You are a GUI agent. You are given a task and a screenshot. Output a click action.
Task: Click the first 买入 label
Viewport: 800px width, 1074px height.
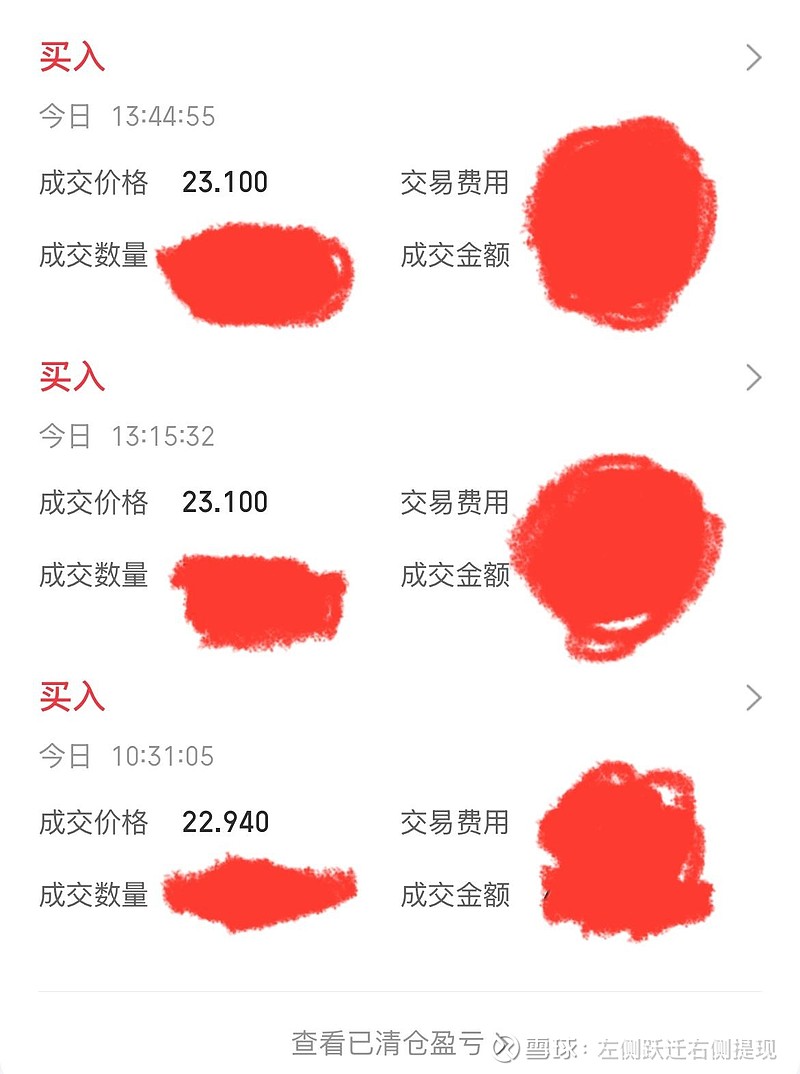tap(70, 57)
